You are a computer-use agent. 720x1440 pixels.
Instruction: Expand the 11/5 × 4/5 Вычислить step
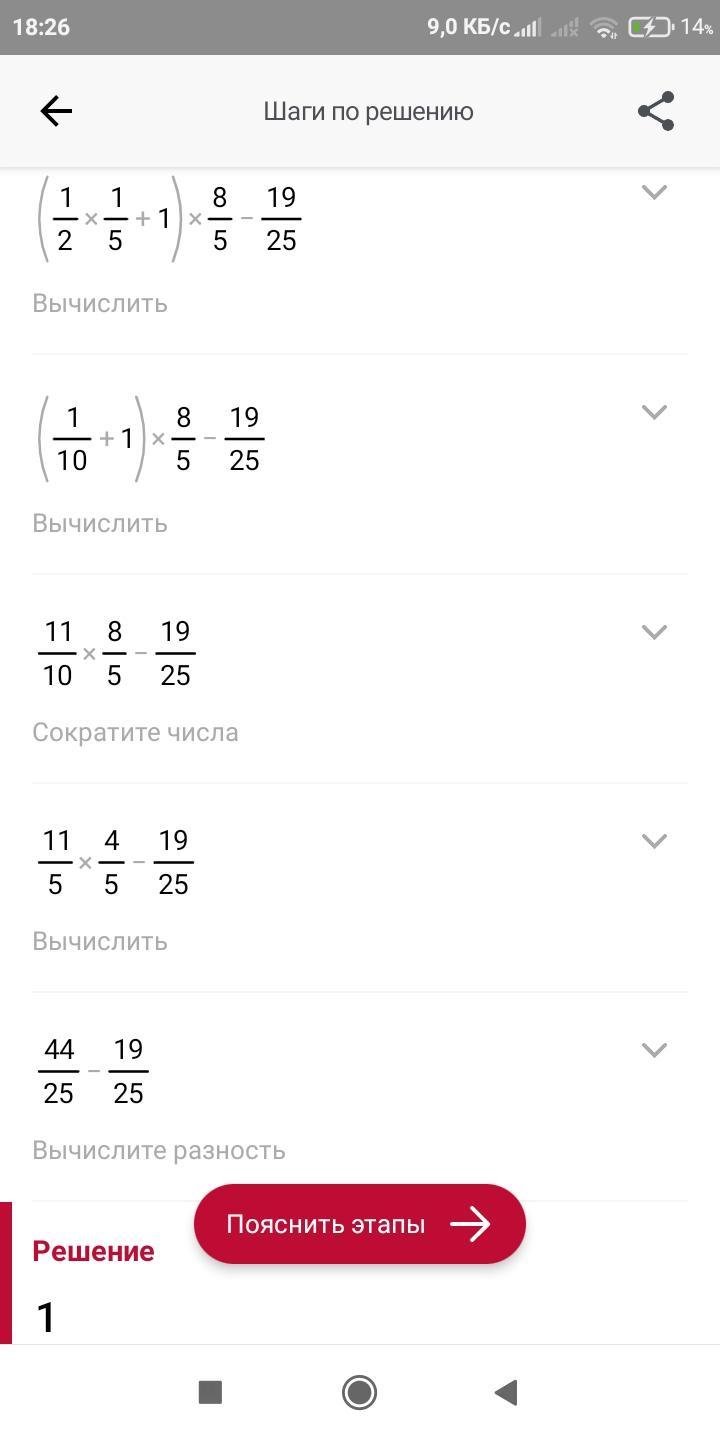pos(654,841)
